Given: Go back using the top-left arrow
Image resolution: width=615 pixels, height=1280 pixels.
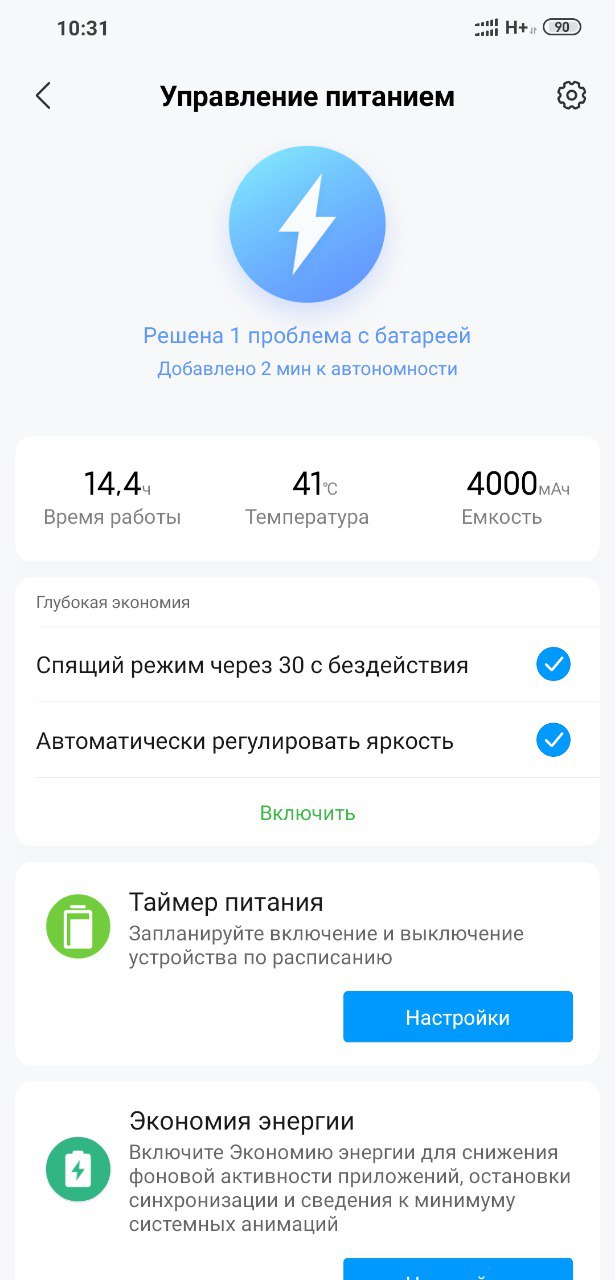Looking at the screenshot, I should tap(43, 96).
